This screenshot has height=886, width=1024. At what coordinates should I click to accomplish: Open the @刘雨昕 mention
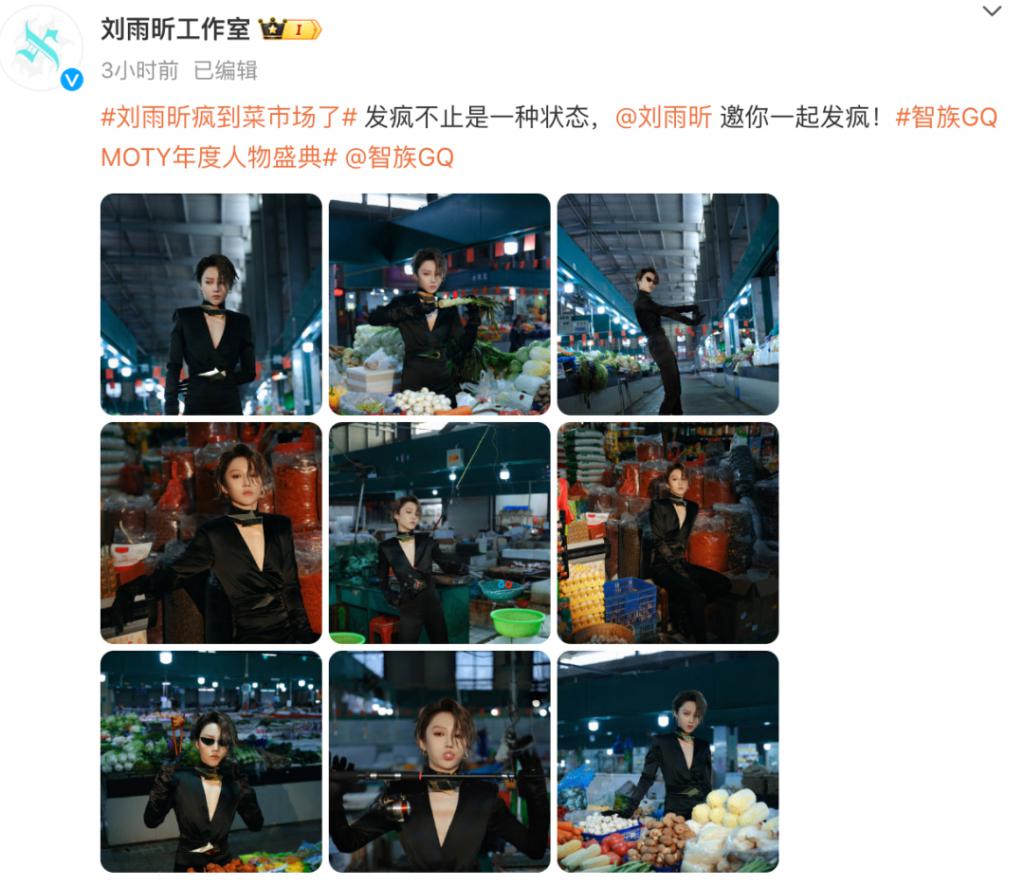[x=663, y=117]
